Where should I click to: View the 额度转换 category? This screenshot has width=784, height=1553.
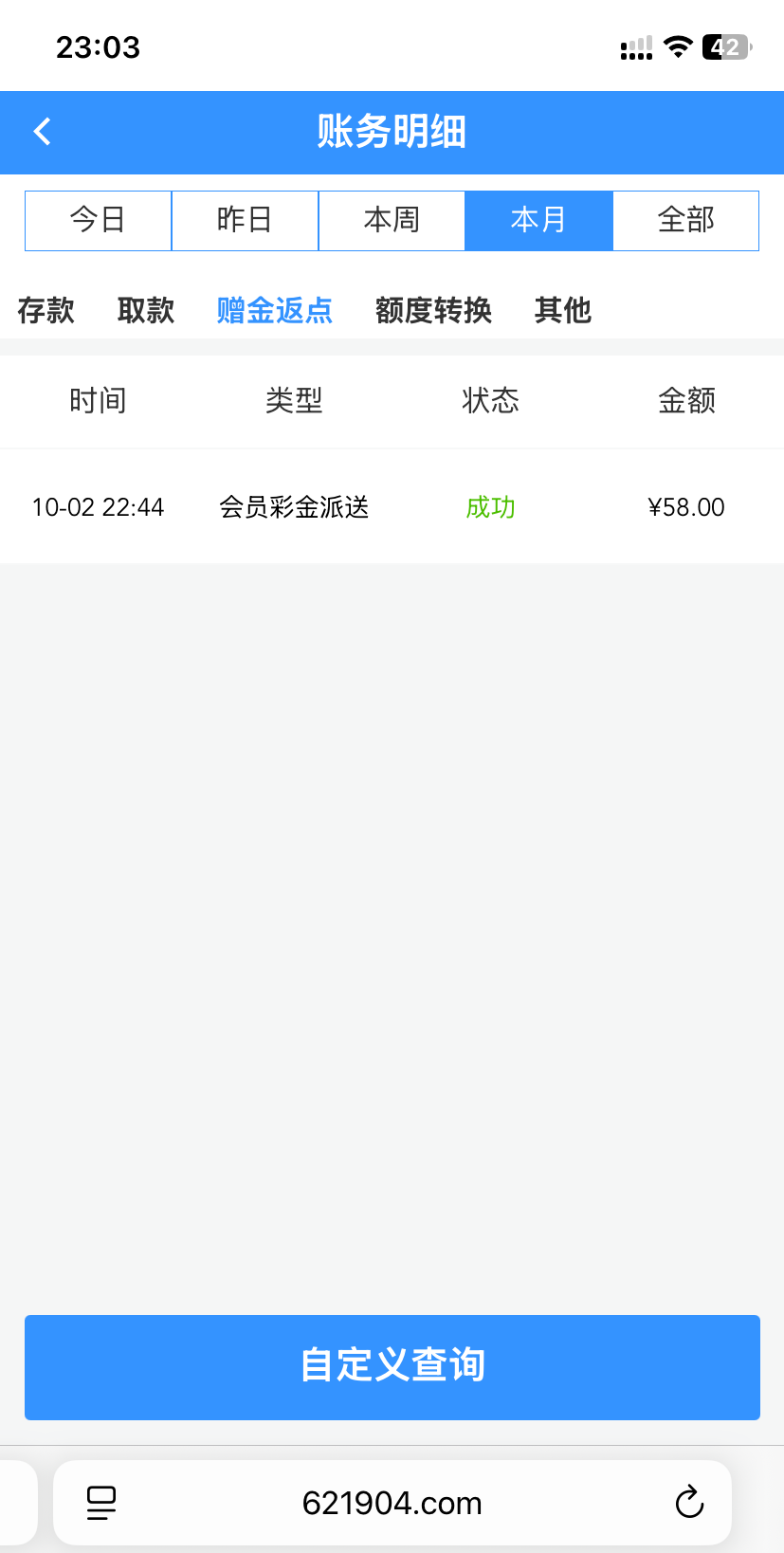coord(433,310)
